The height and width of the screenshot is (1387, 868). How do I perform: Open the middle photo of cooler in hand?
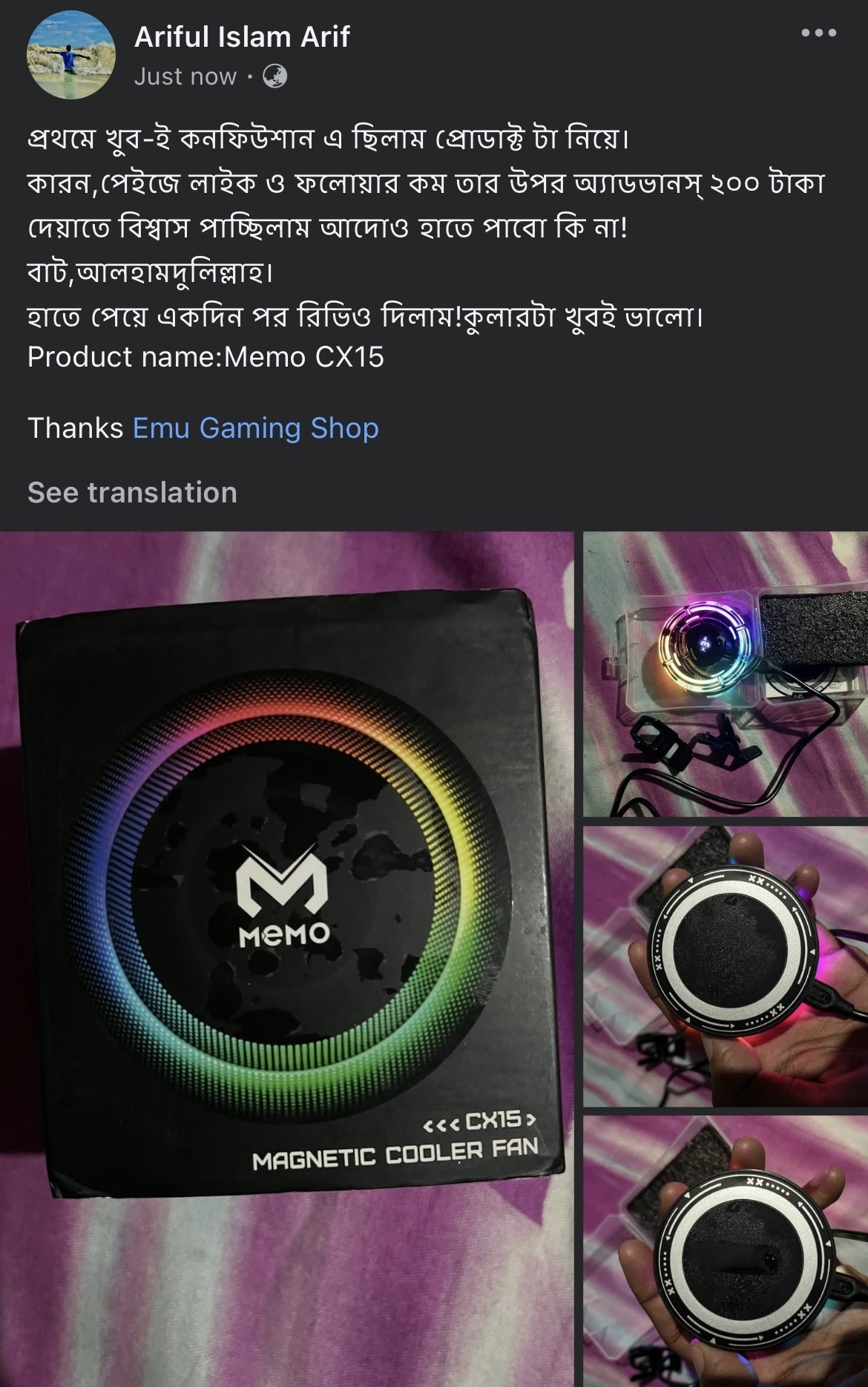point(725,965)
